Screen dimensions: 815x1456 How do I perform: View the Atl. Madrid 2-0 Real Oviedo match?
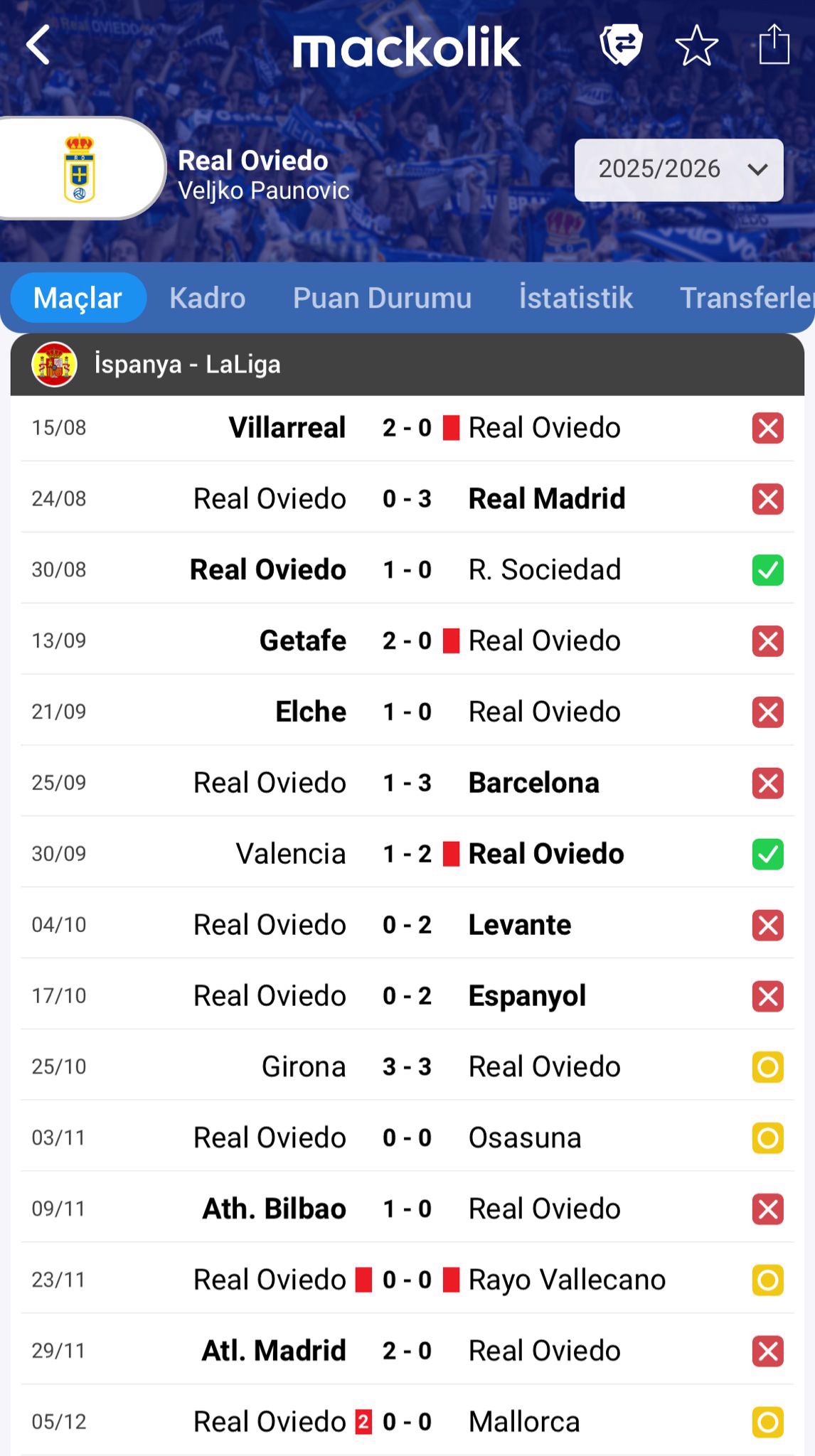407,1351
